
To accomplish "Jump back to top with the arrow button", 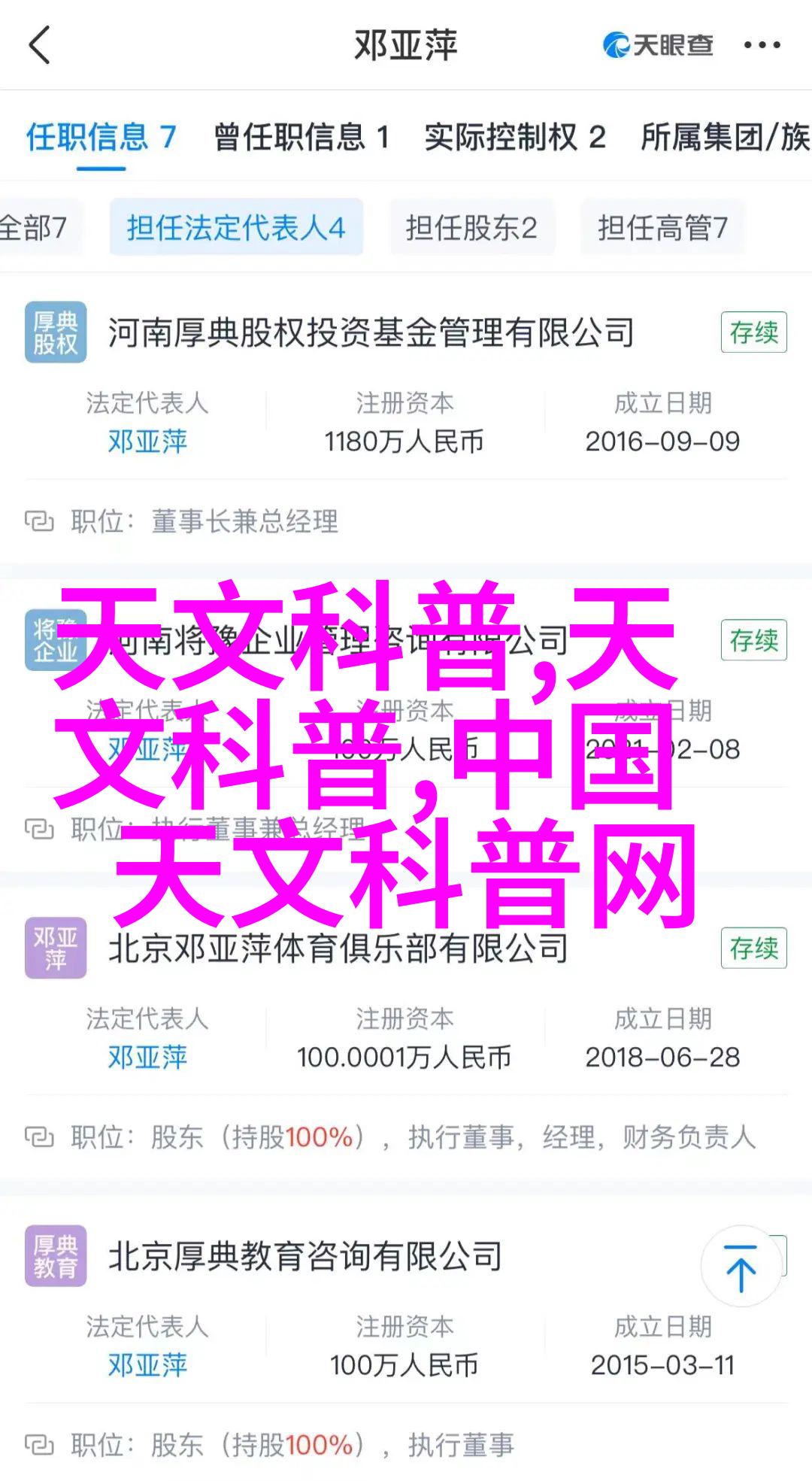I will [741, 1267].
